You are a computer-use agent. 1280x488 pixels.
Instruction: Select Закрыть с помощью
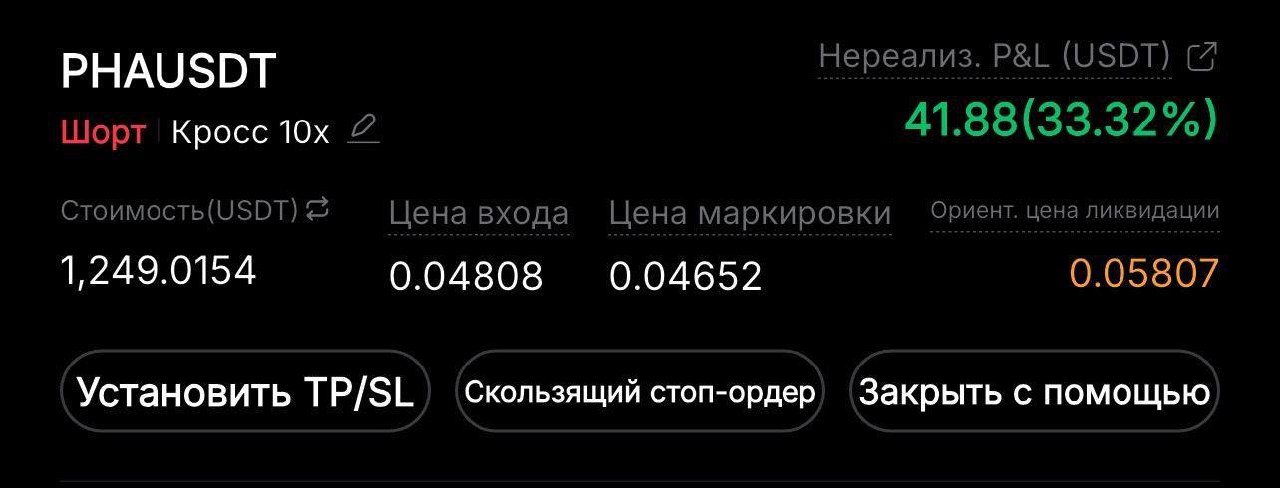click(1034, 391)
